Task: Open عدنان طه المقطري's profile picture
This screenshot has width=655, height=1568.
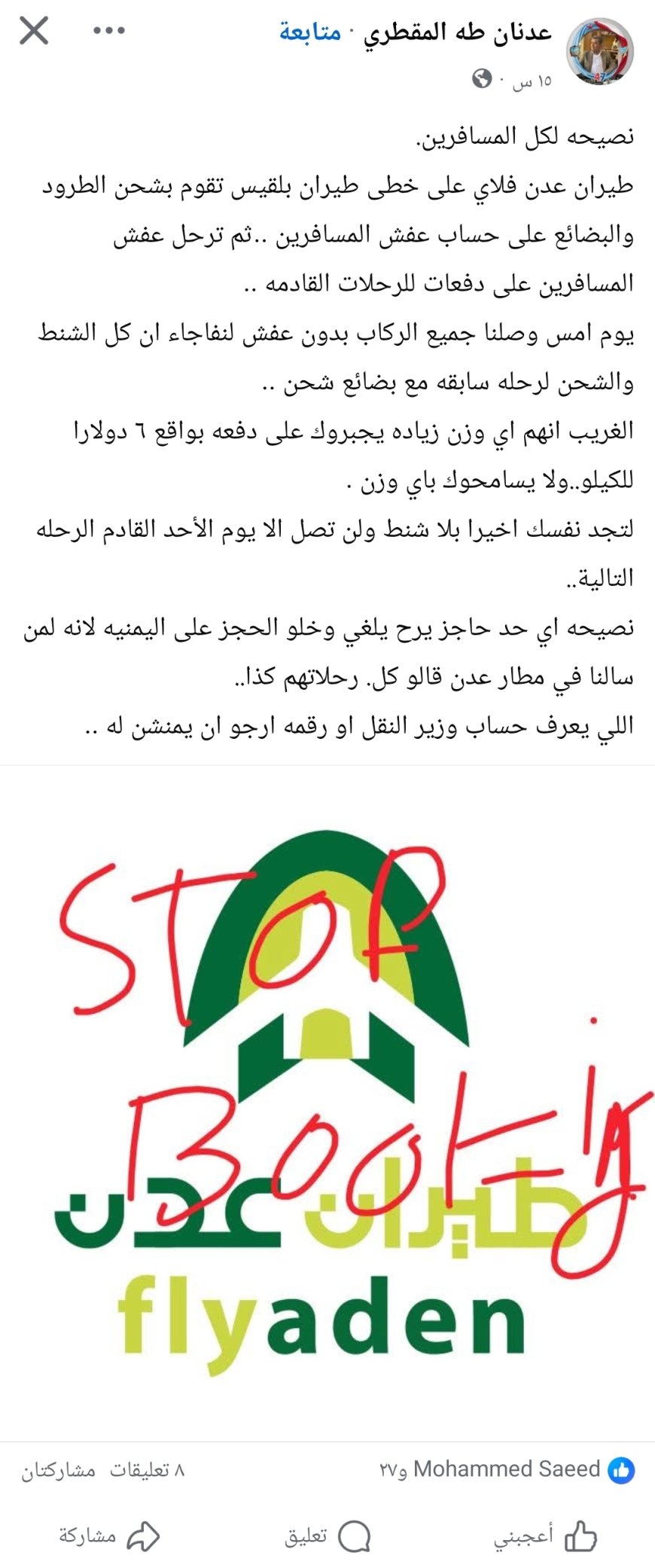Action: pyautogui.click(x=599, y=52)
